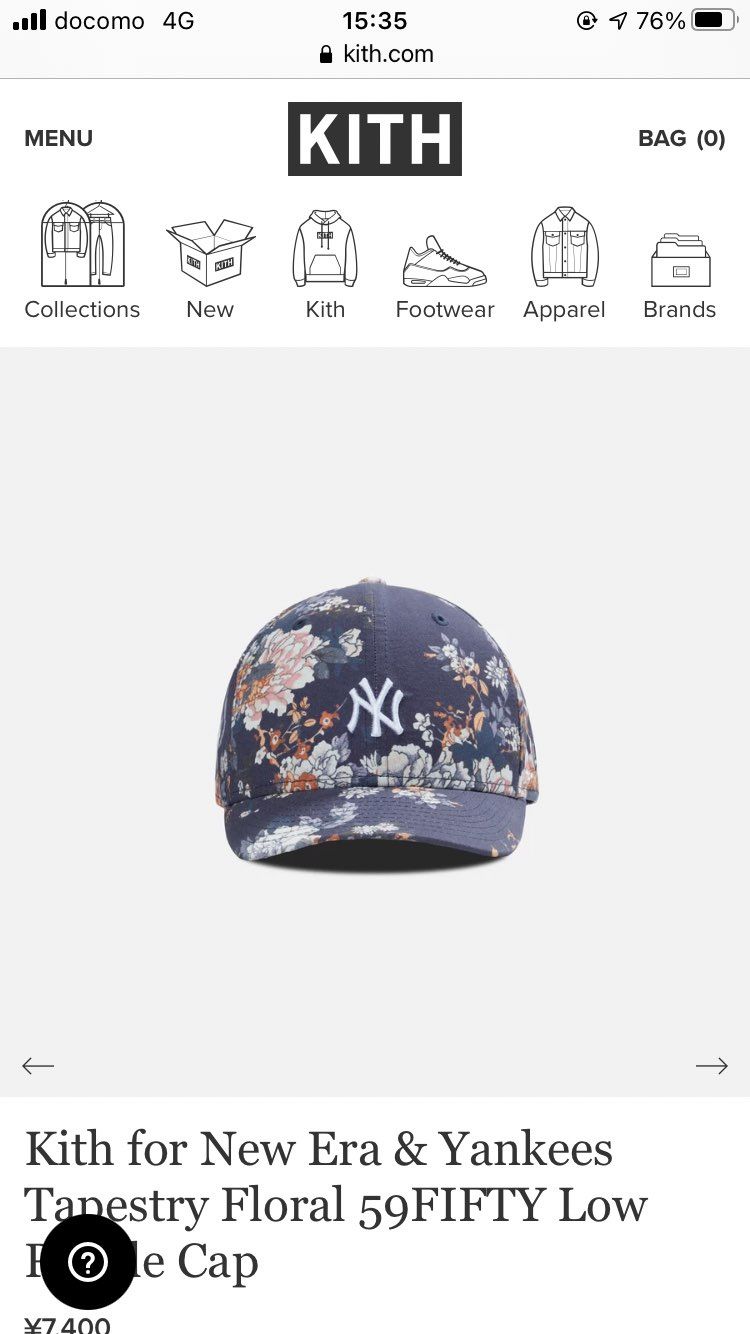Tap the KITH logo to go home
Viewport: 750px width, 1334px height.
click(x=375, y=139)
